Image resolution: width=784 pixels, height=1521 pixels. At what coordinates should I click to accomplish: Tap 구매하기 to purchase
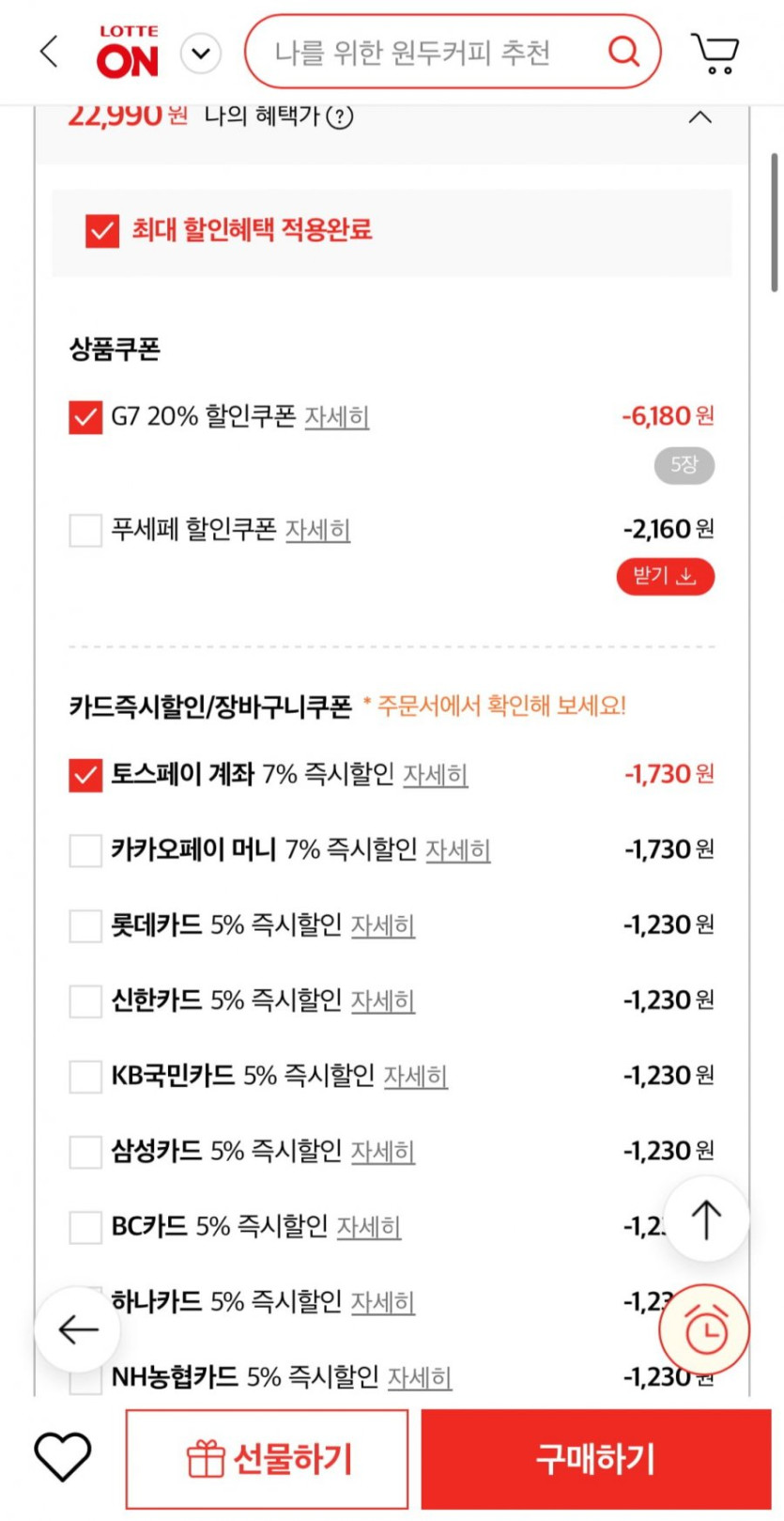click(x=595, y=1459)
